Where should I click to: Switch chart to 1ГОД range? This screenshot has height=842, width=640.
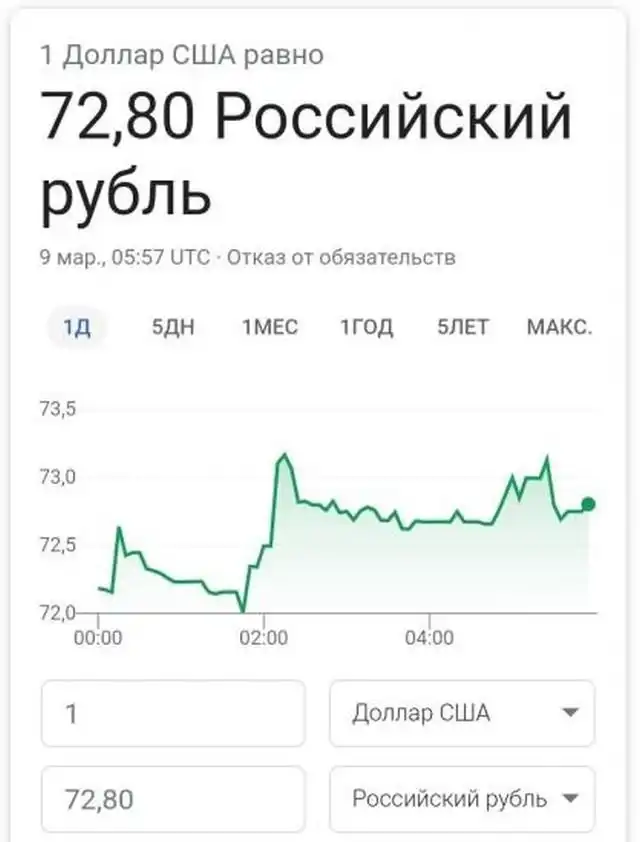[366, 327]
